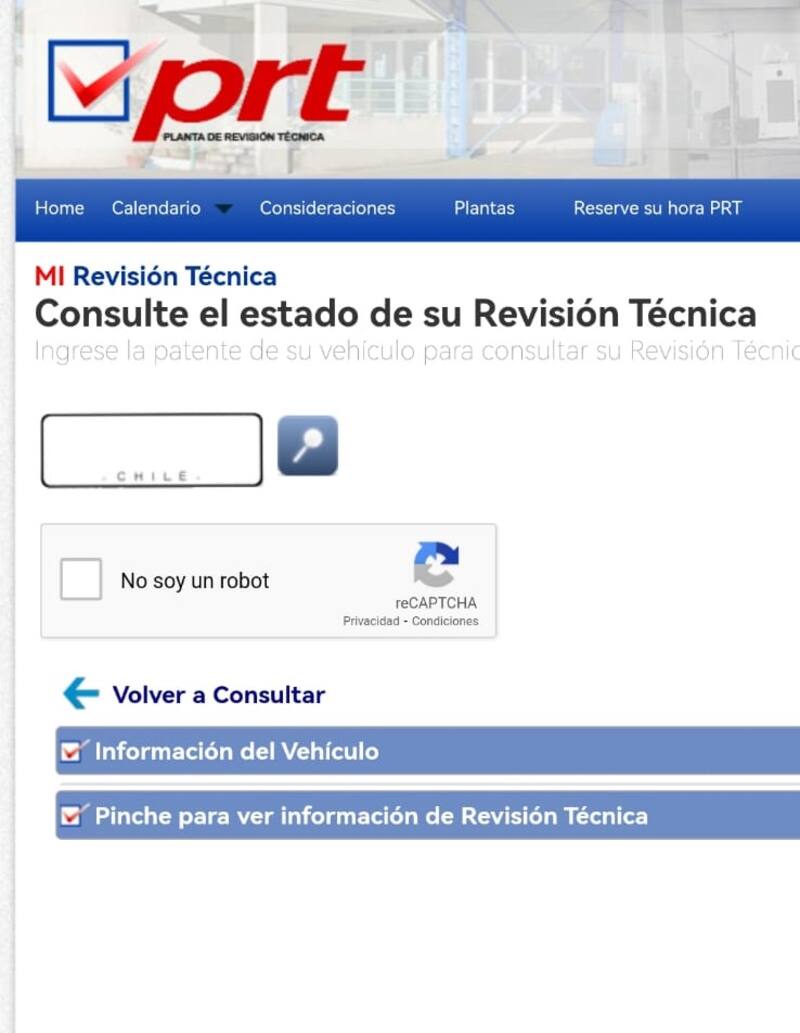Tap the magnifier search button

click(x=307, y=445)
